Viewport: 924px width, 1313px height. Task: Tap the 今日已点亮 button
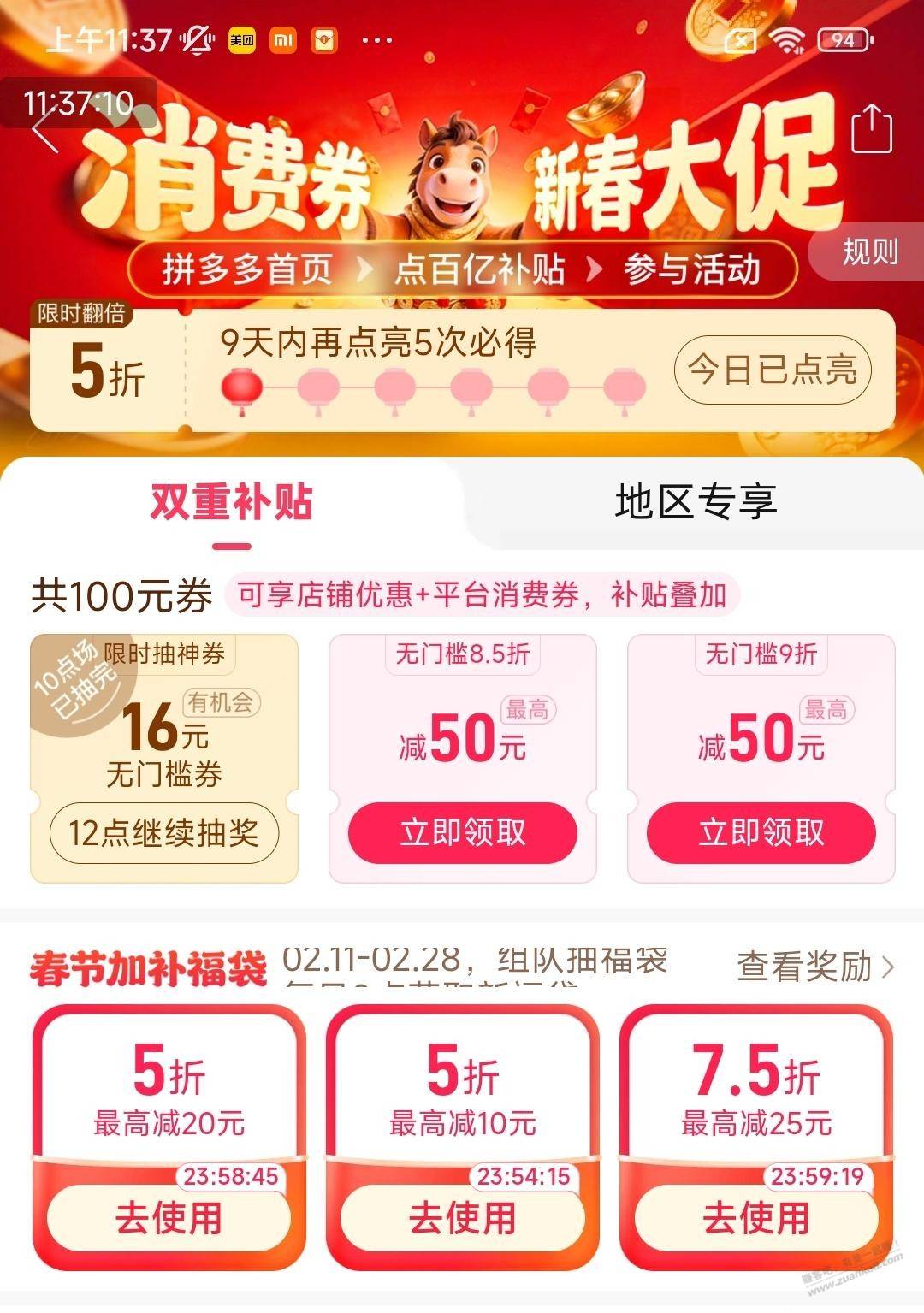click(x=772, y=370)
